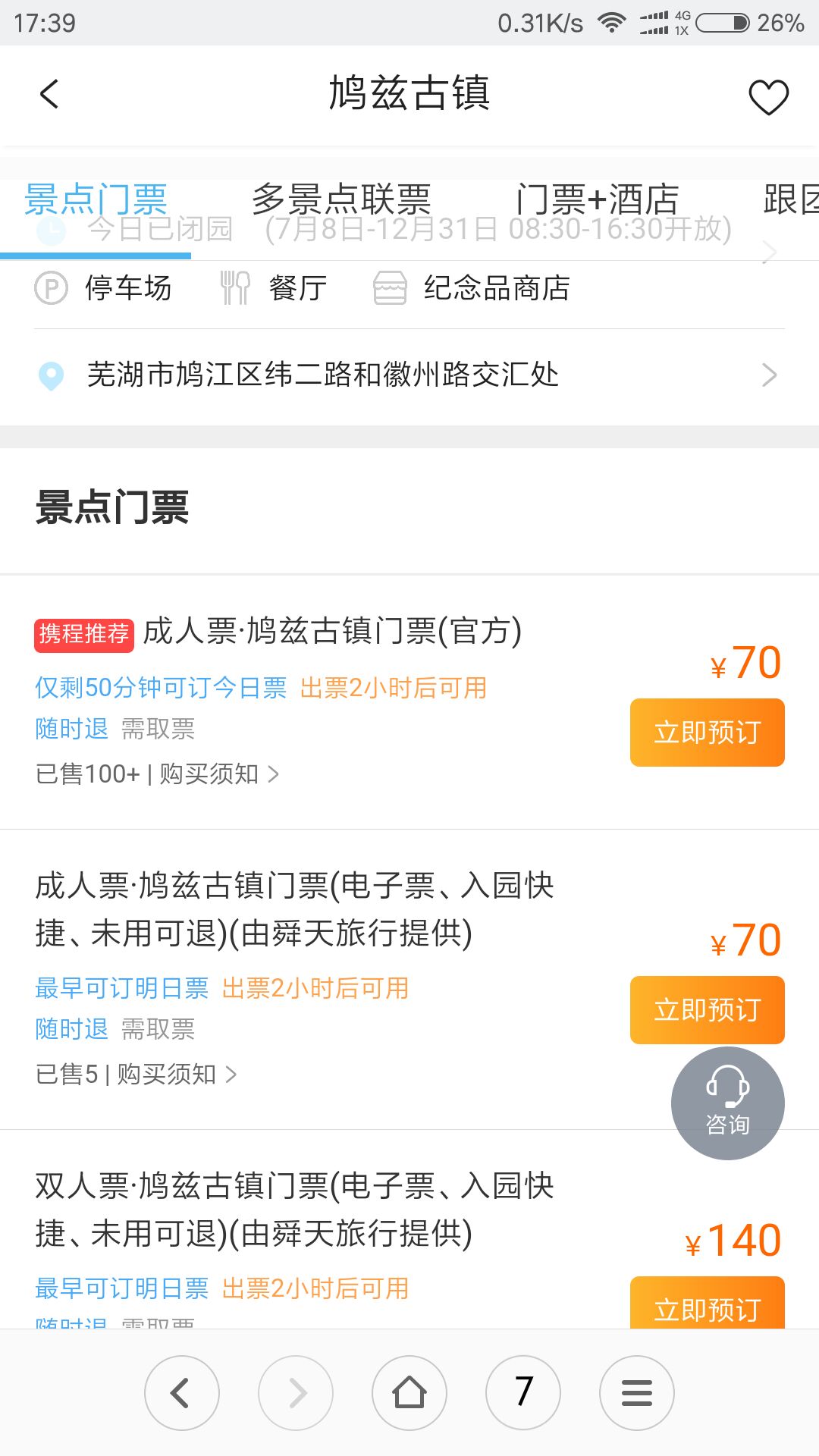The width and height of the screenshot is (819, 1456).
Task: Book the 成人票 官方 ticket via 立即预订
Action: coord(707,733)
